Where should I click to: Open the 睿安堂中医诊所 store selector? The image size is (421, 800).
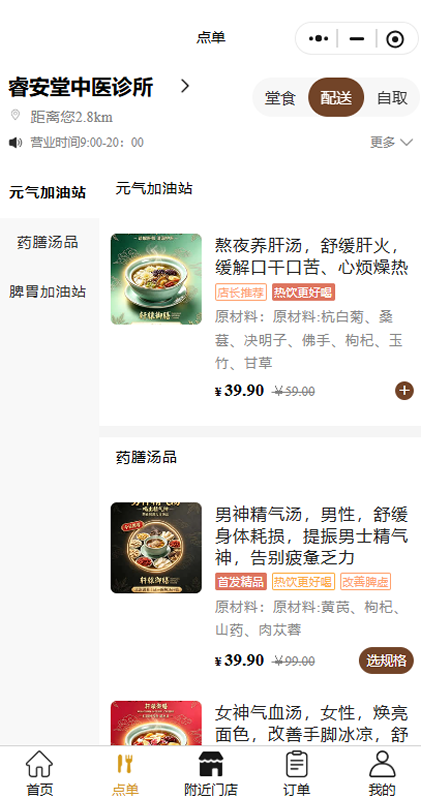(x=99, y=87)
